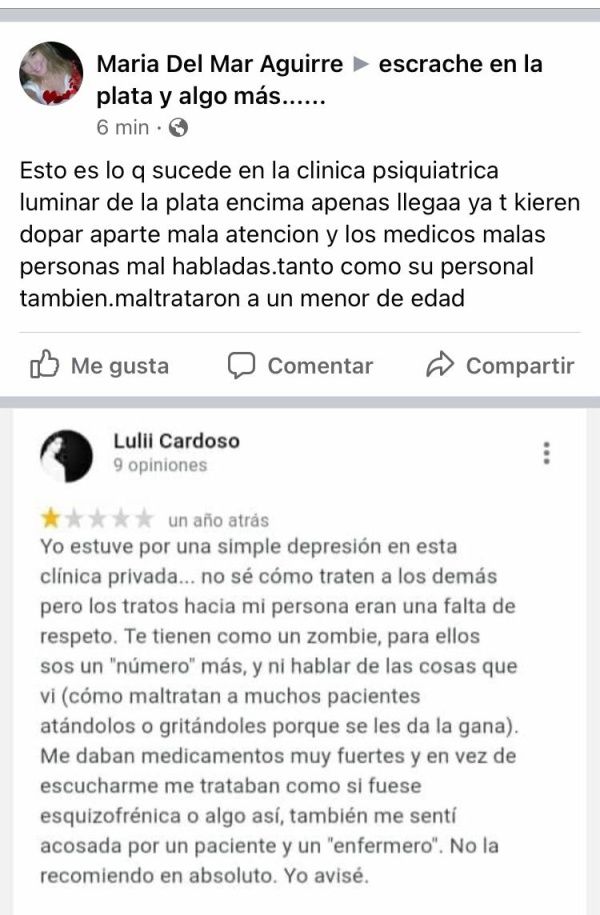Open Maria Del Mar Aguirre's profile

pos(220,64)
